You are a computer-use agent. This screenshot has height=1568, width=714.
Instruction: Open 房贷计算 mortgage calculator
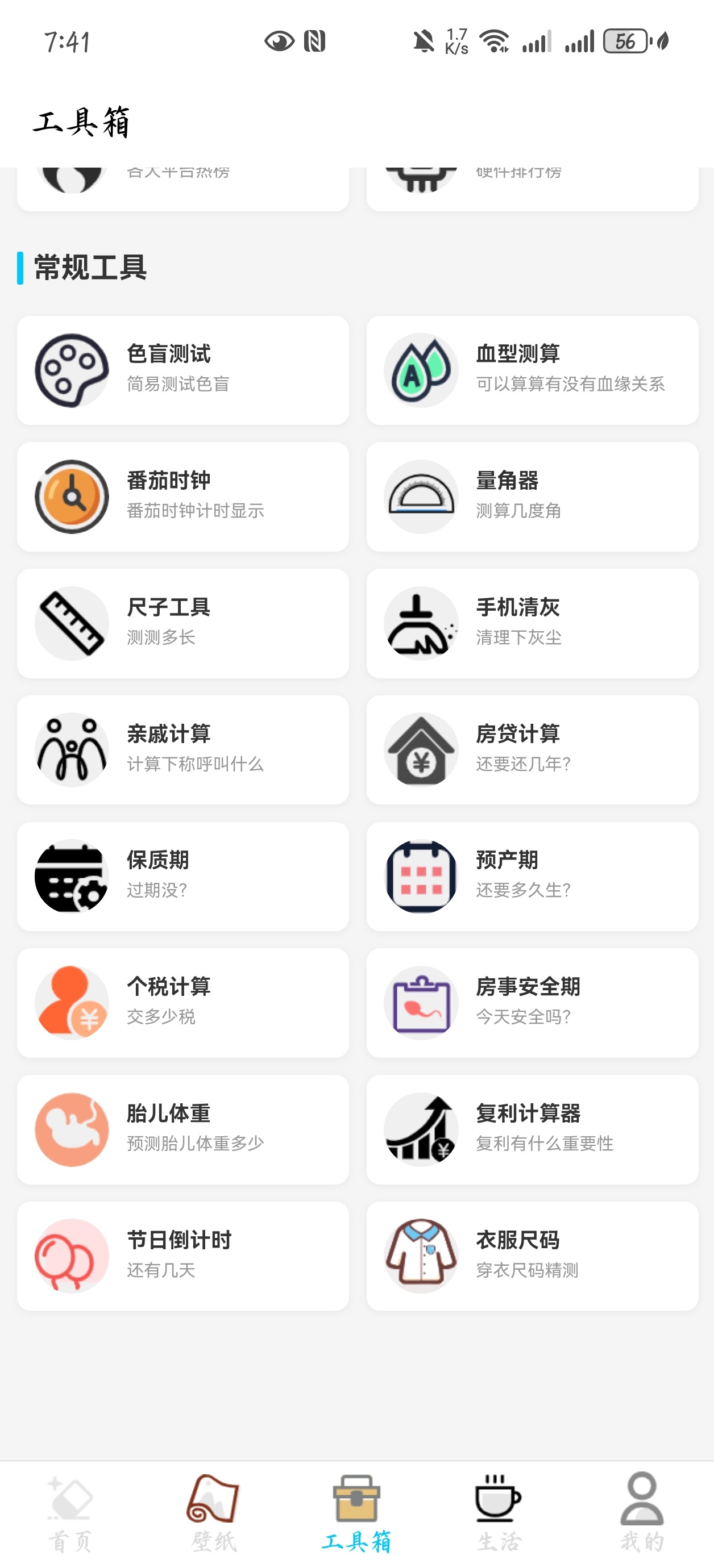tap(533, 750)
